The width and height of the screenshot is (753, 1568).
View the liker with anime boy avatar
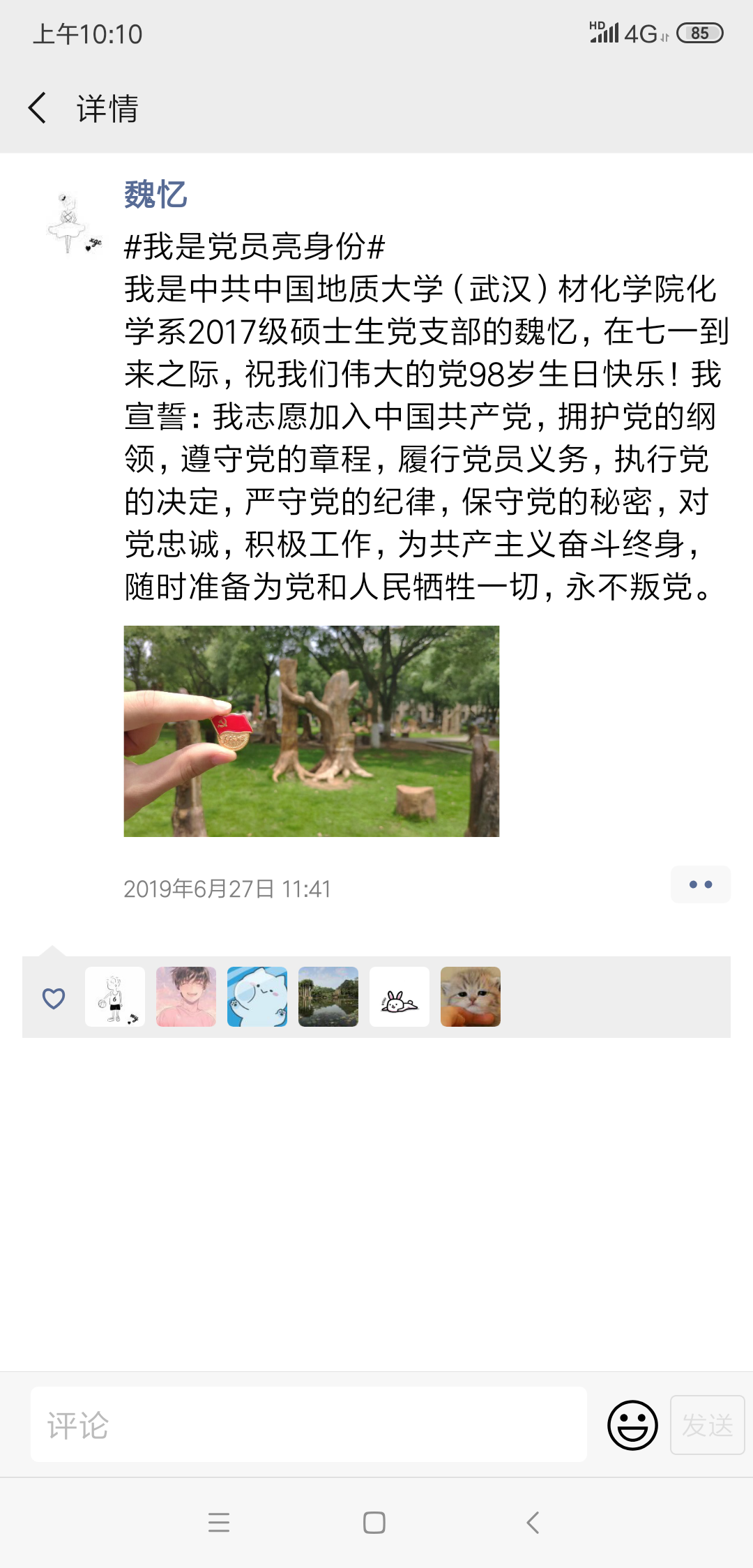pos(186,997)
